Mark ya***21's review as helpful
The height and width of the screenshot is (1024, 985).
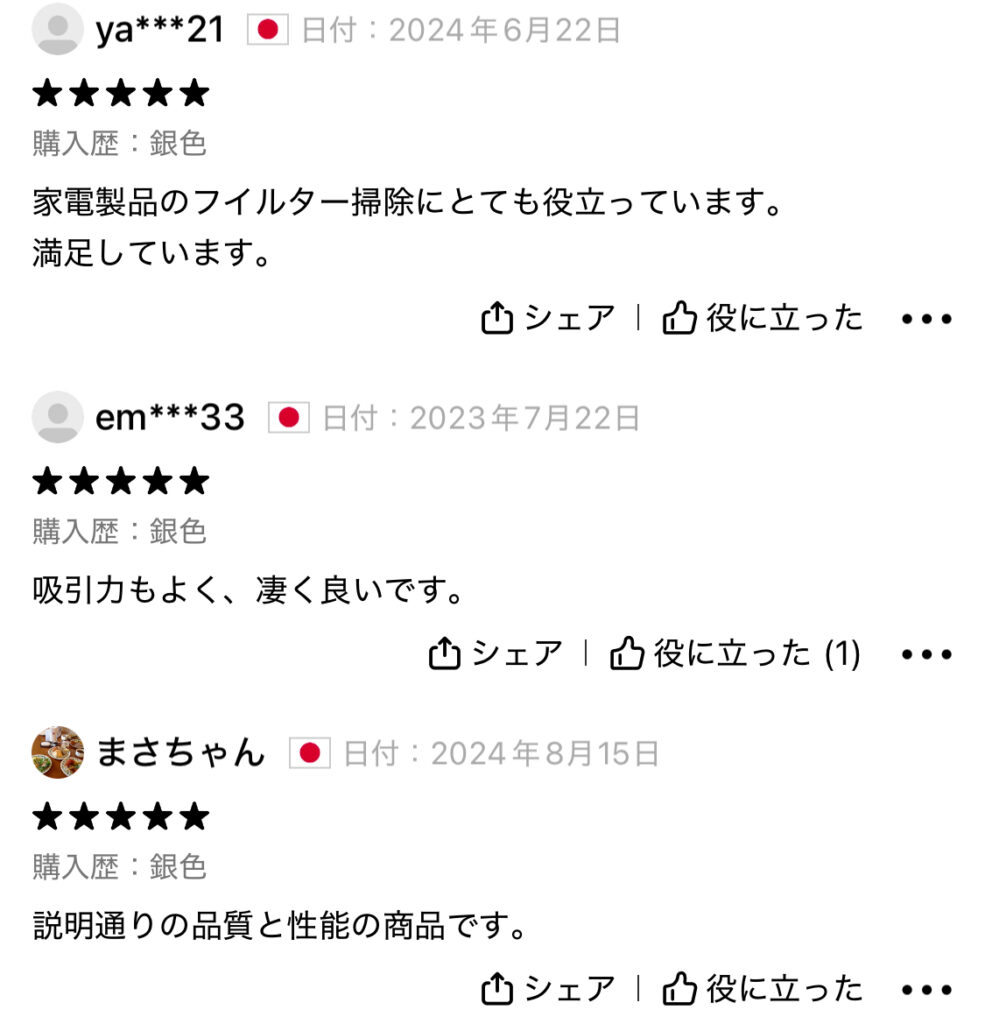pos(762,319)
